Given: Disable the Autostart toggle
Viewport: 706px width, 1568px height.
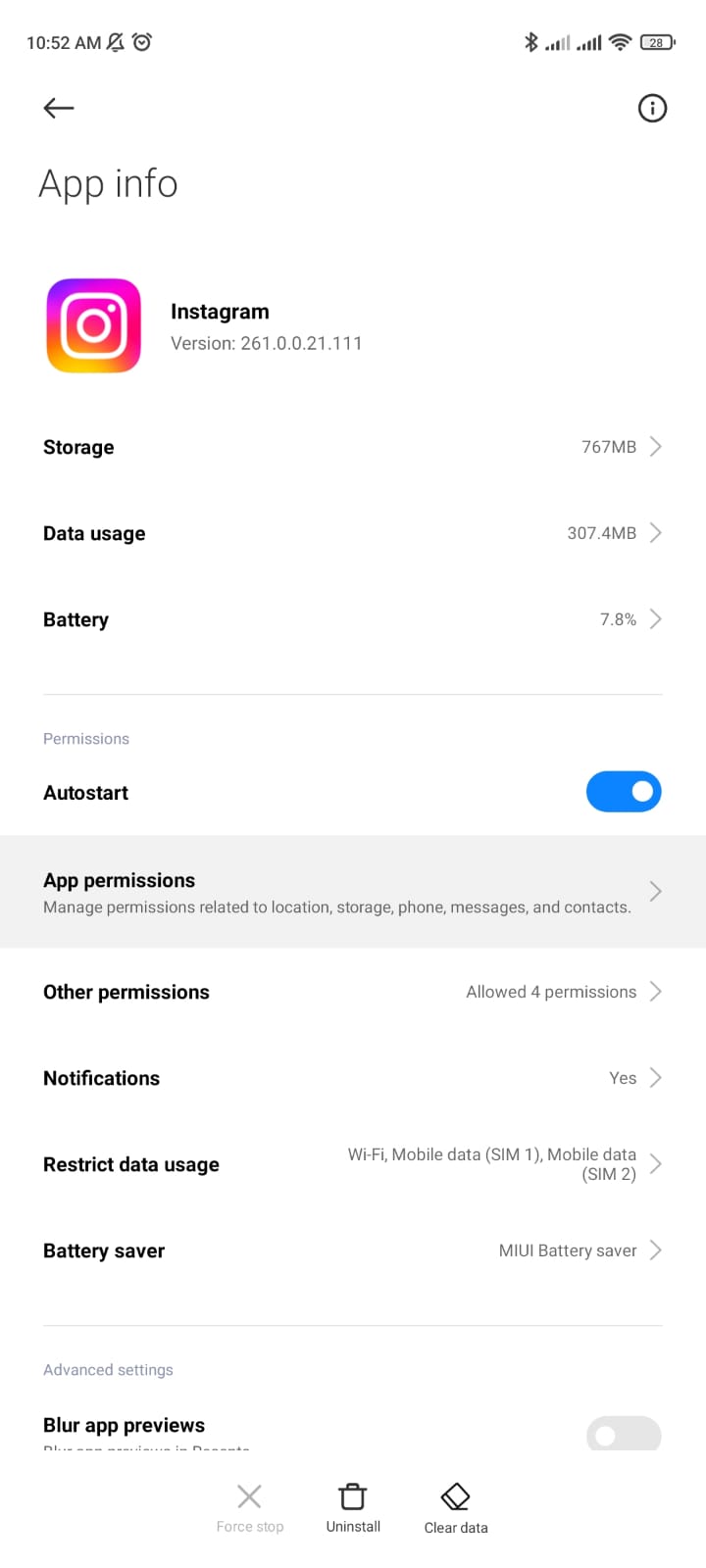Looking at the screenshot, I should pos(624,791).
